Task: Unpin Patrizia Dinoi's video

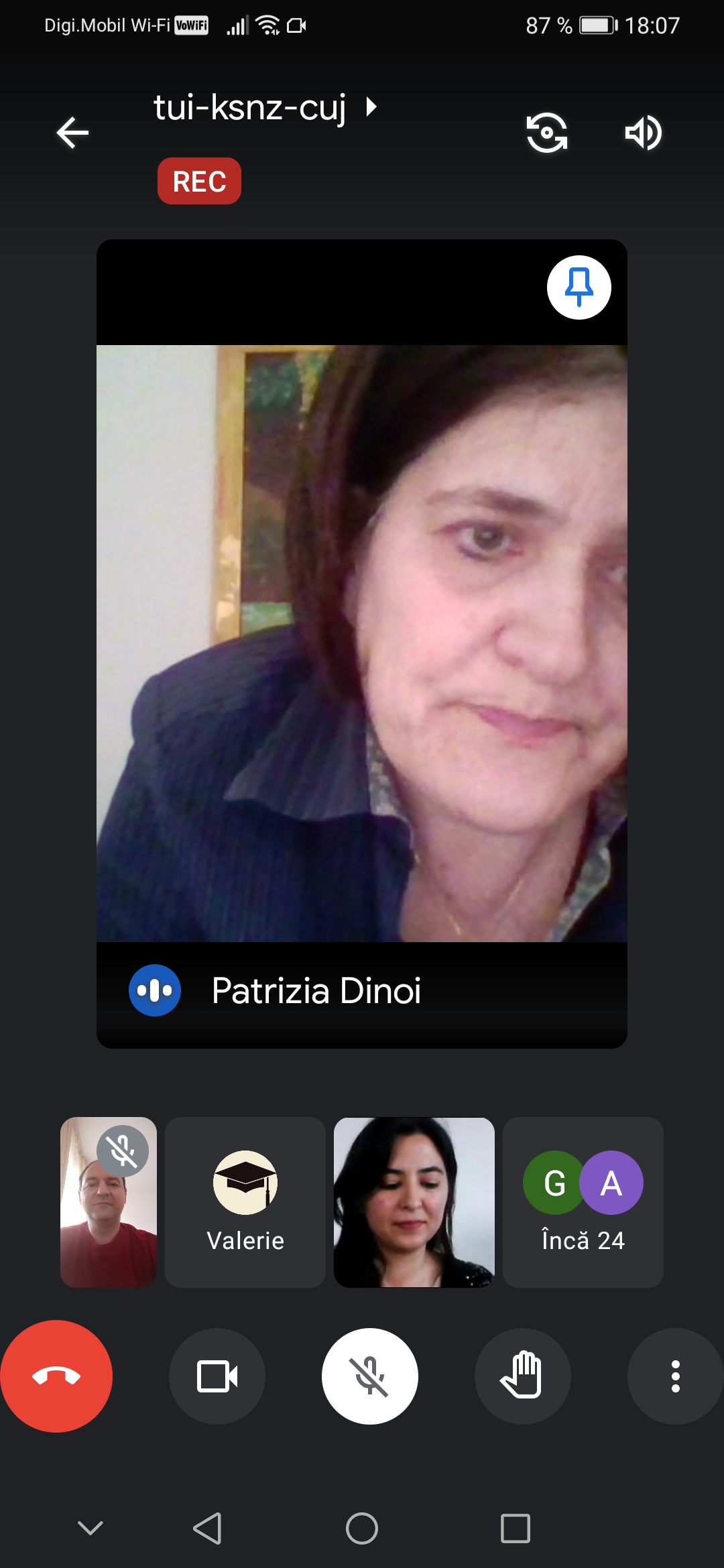Action: [x=579, y=287]
